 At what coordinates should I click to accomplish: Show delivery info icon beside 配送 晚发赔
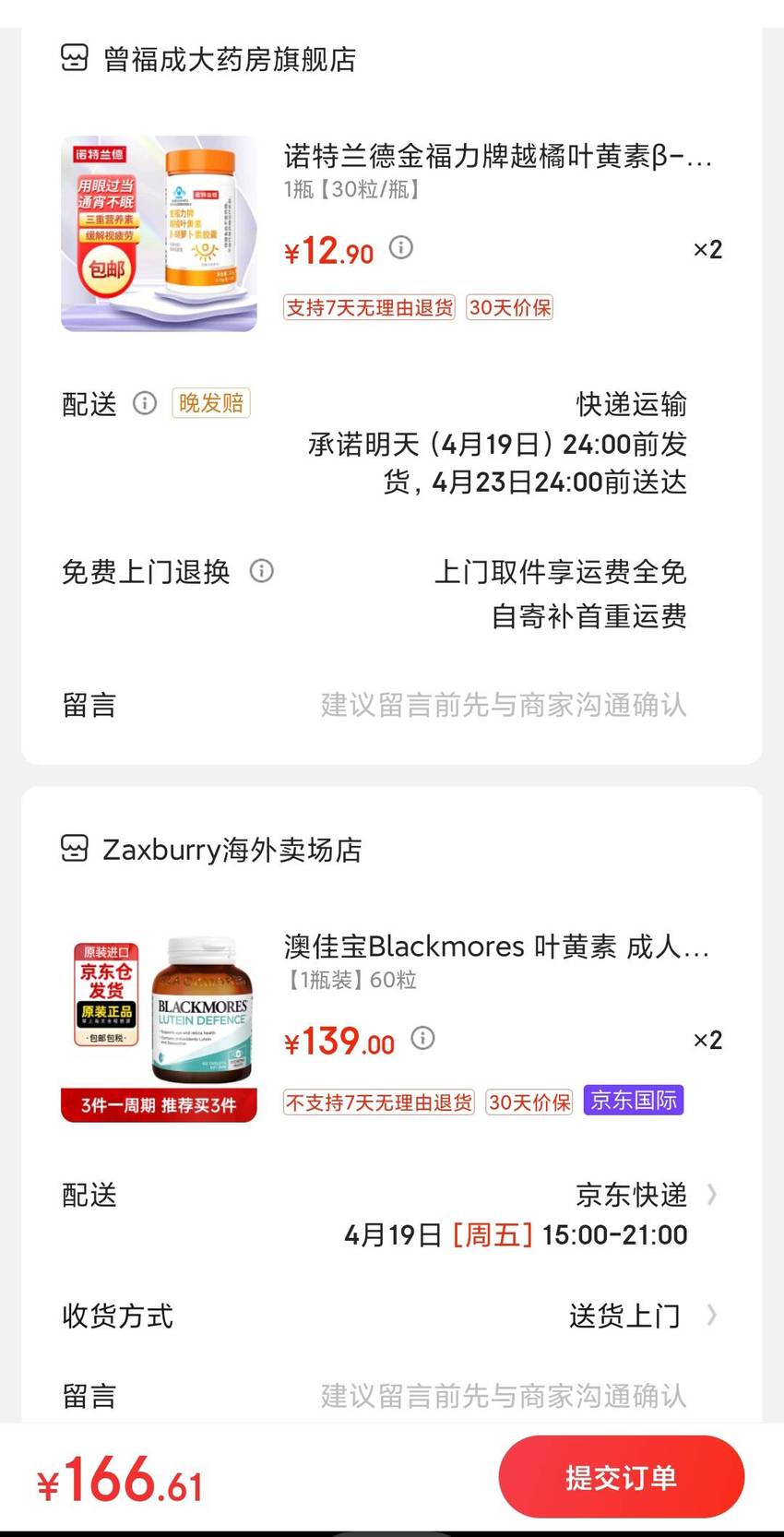145,403
